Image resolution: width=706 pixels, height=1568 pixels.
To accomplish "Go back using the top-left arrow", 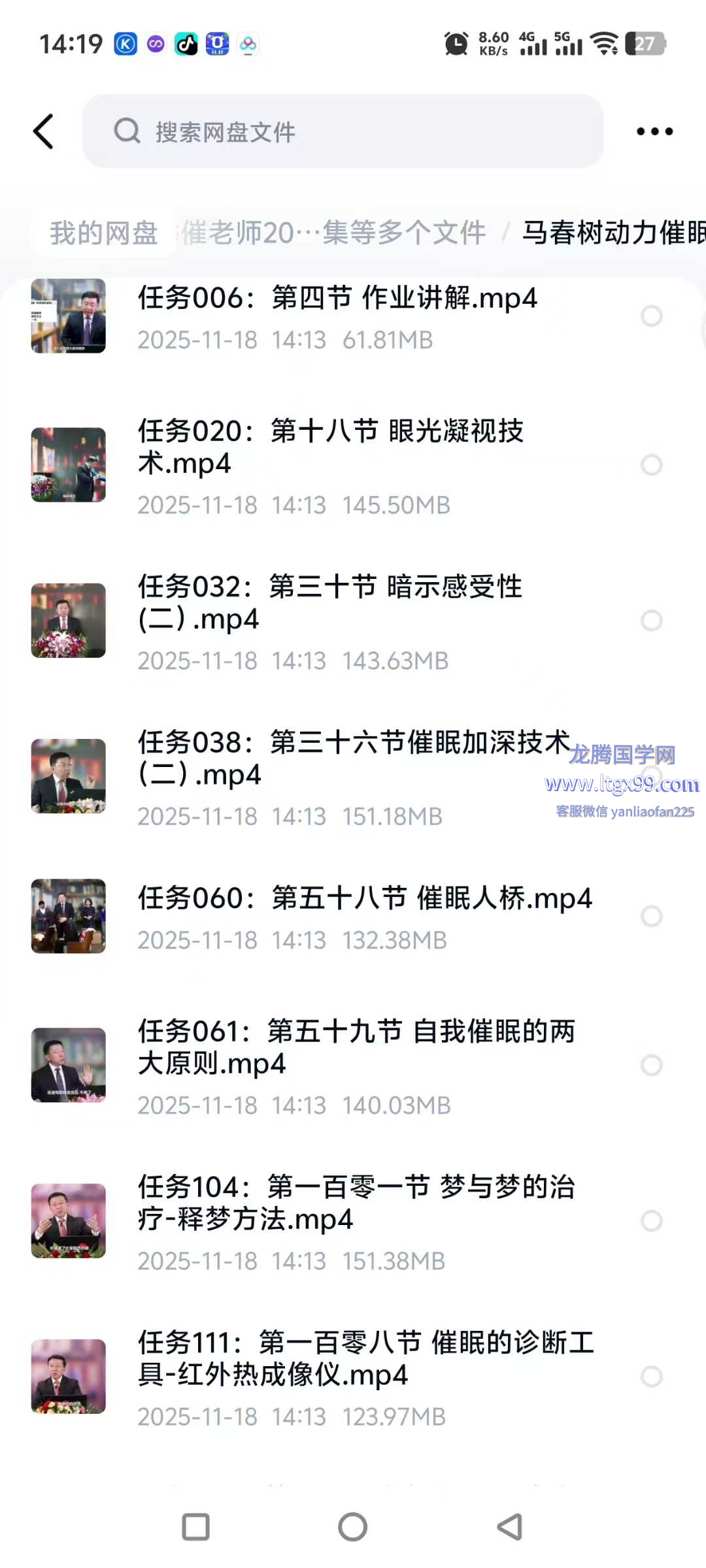I will coord(44,131).
